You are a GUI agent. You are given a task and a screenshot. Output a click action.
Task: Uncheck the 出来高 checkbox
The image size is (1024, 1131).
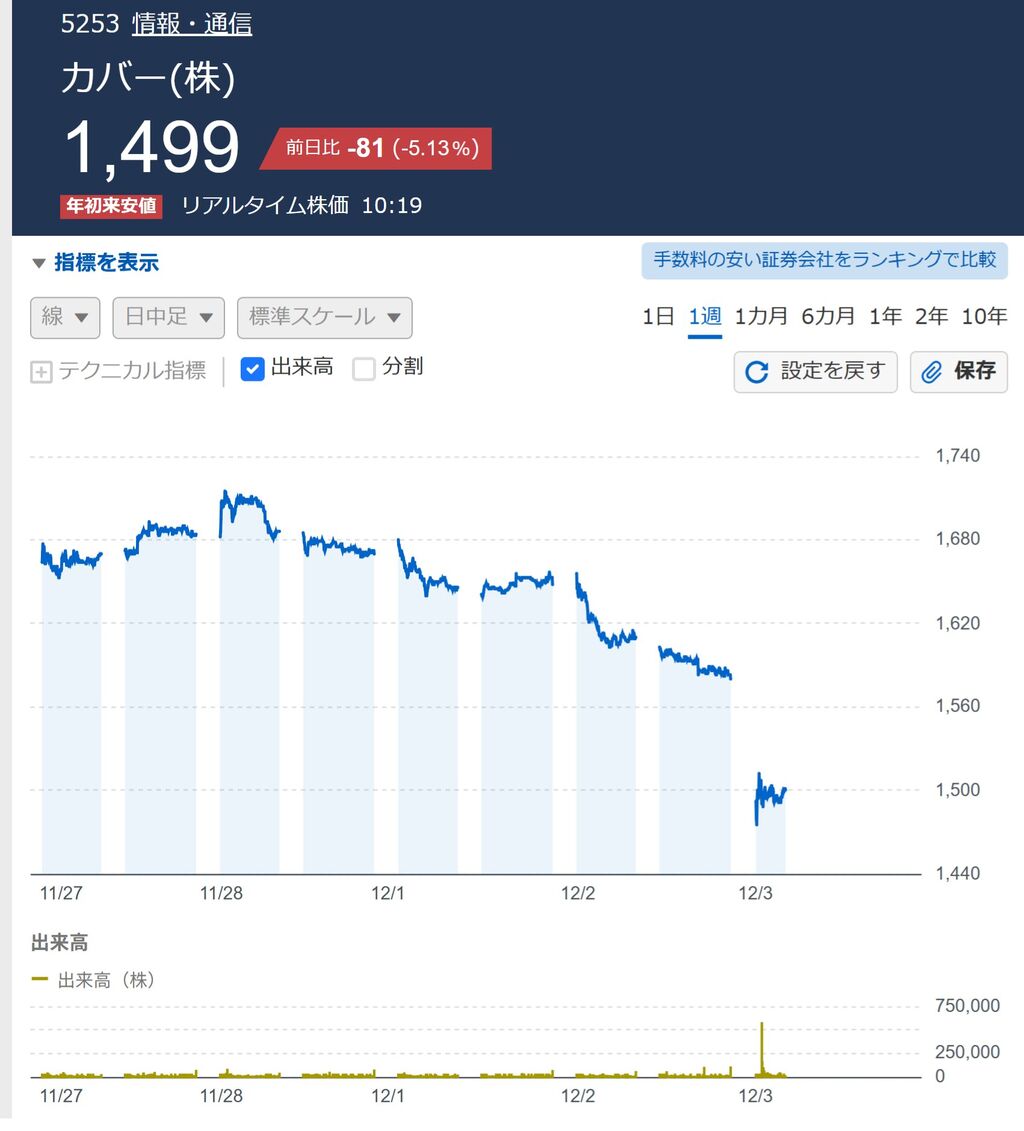coord(252,369)
